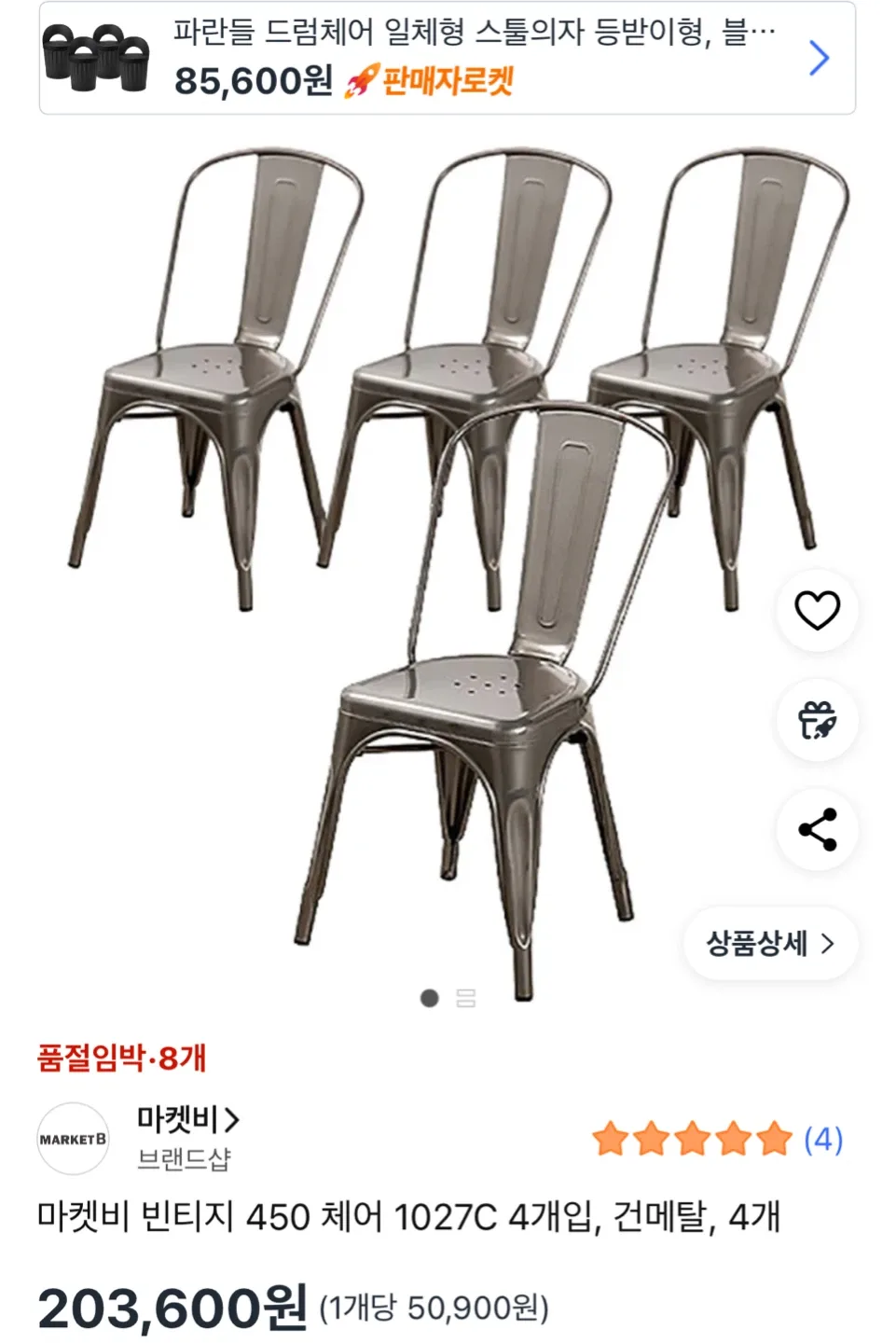Tap the gift with rocket icon
The height and width of the screenshot is (1343, 896).
pos(816,720)
